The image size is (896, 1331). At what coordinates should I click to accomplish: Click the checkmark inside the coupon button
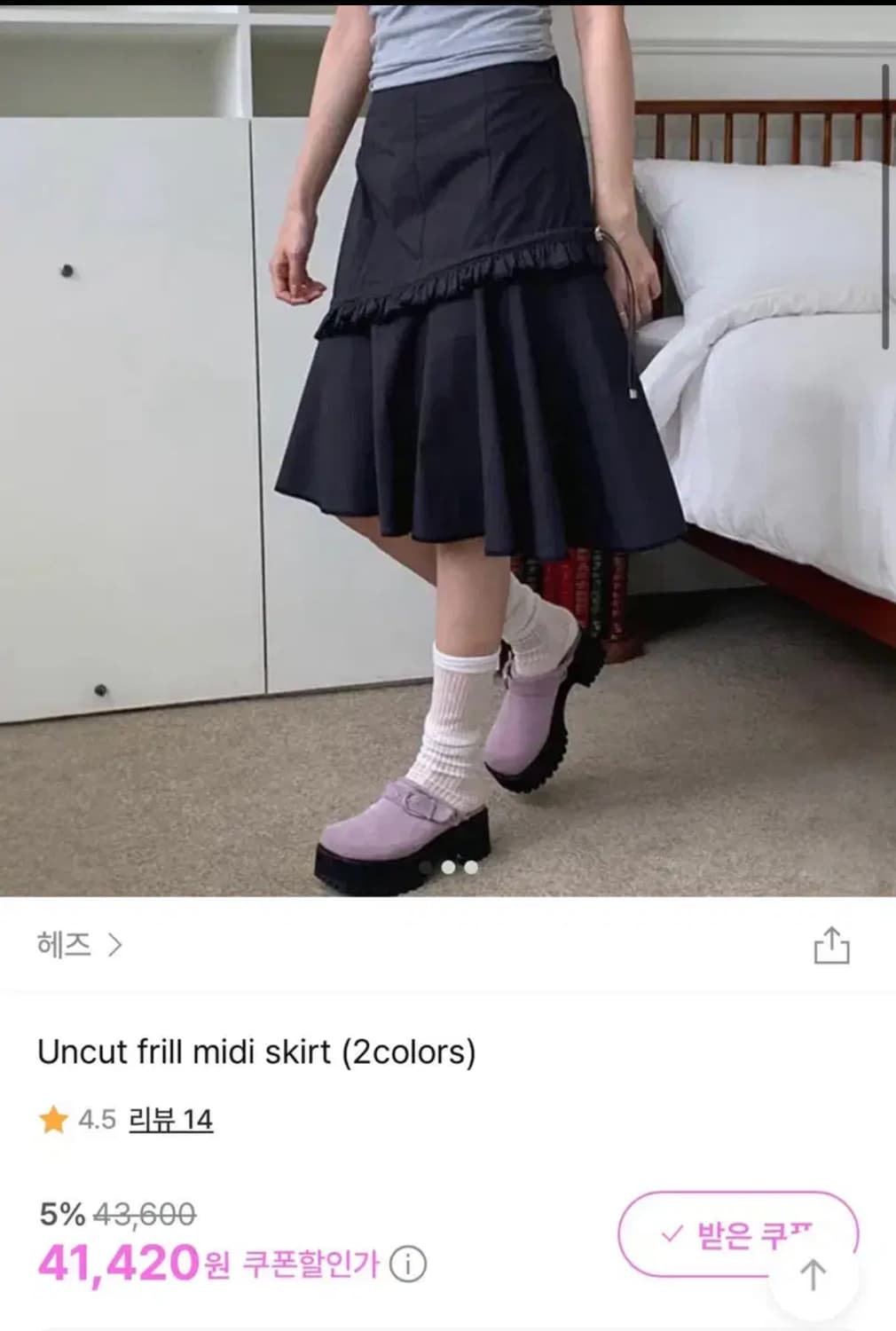672,1233
